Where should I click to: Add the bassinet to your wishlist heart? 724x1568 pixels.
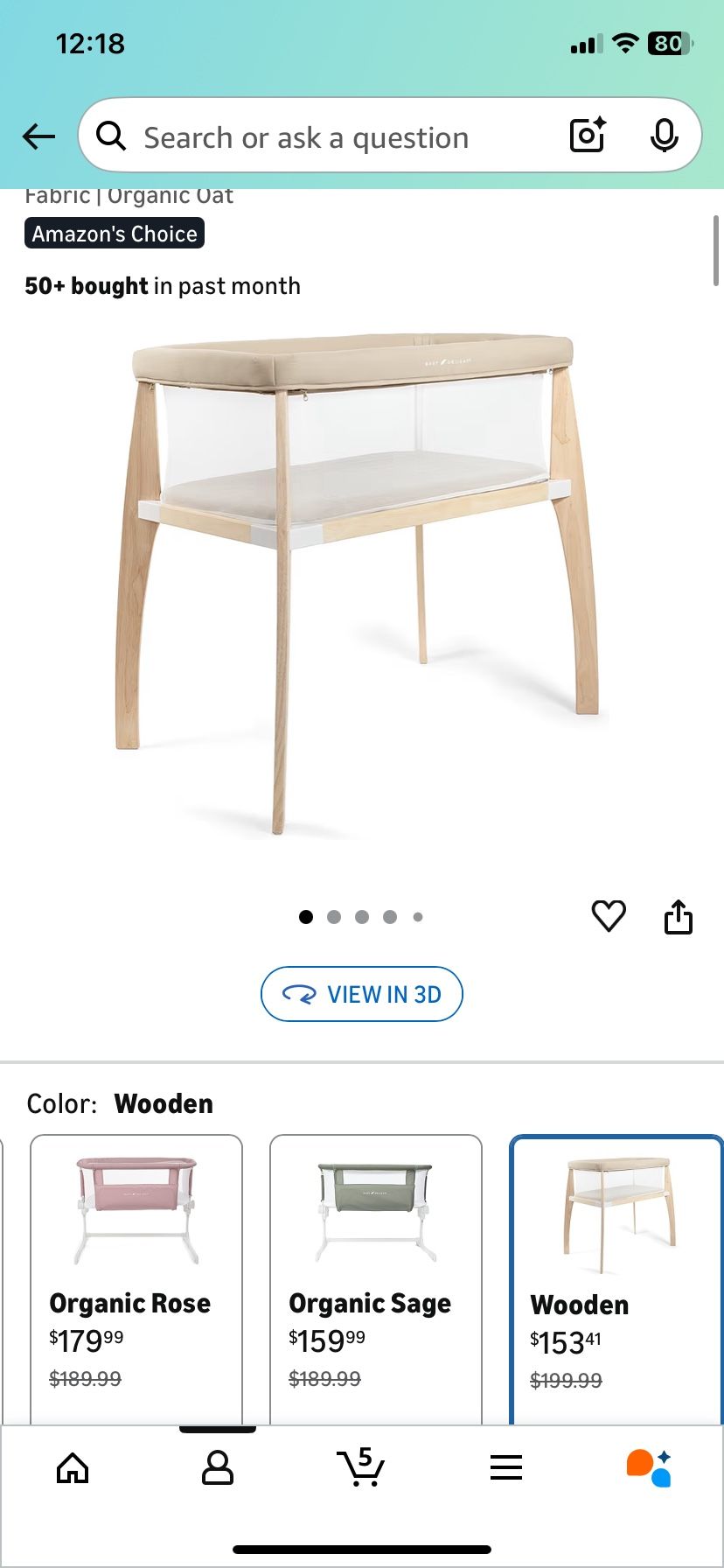609,916
